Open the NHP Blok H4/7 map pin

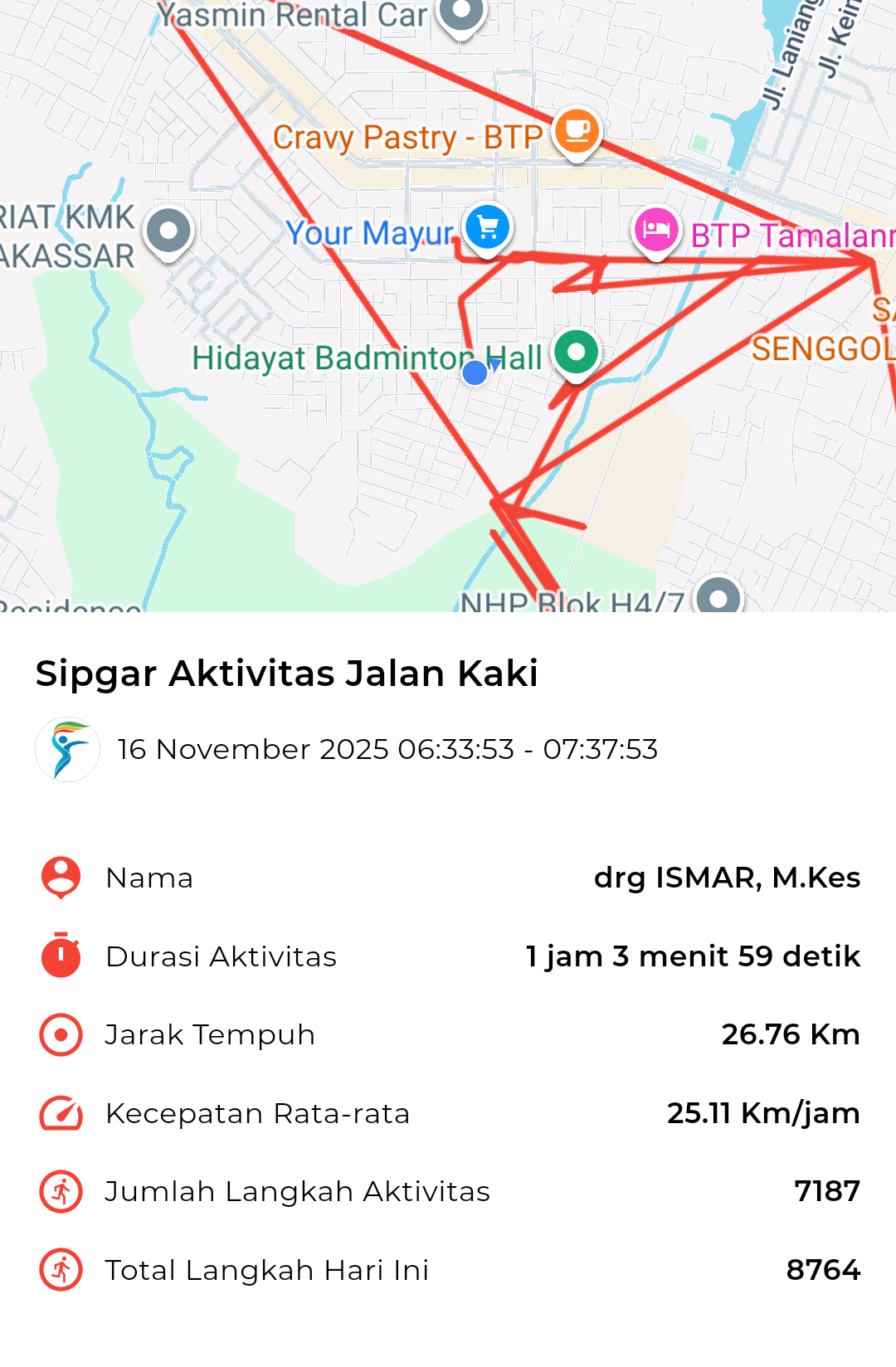(718, 596)
